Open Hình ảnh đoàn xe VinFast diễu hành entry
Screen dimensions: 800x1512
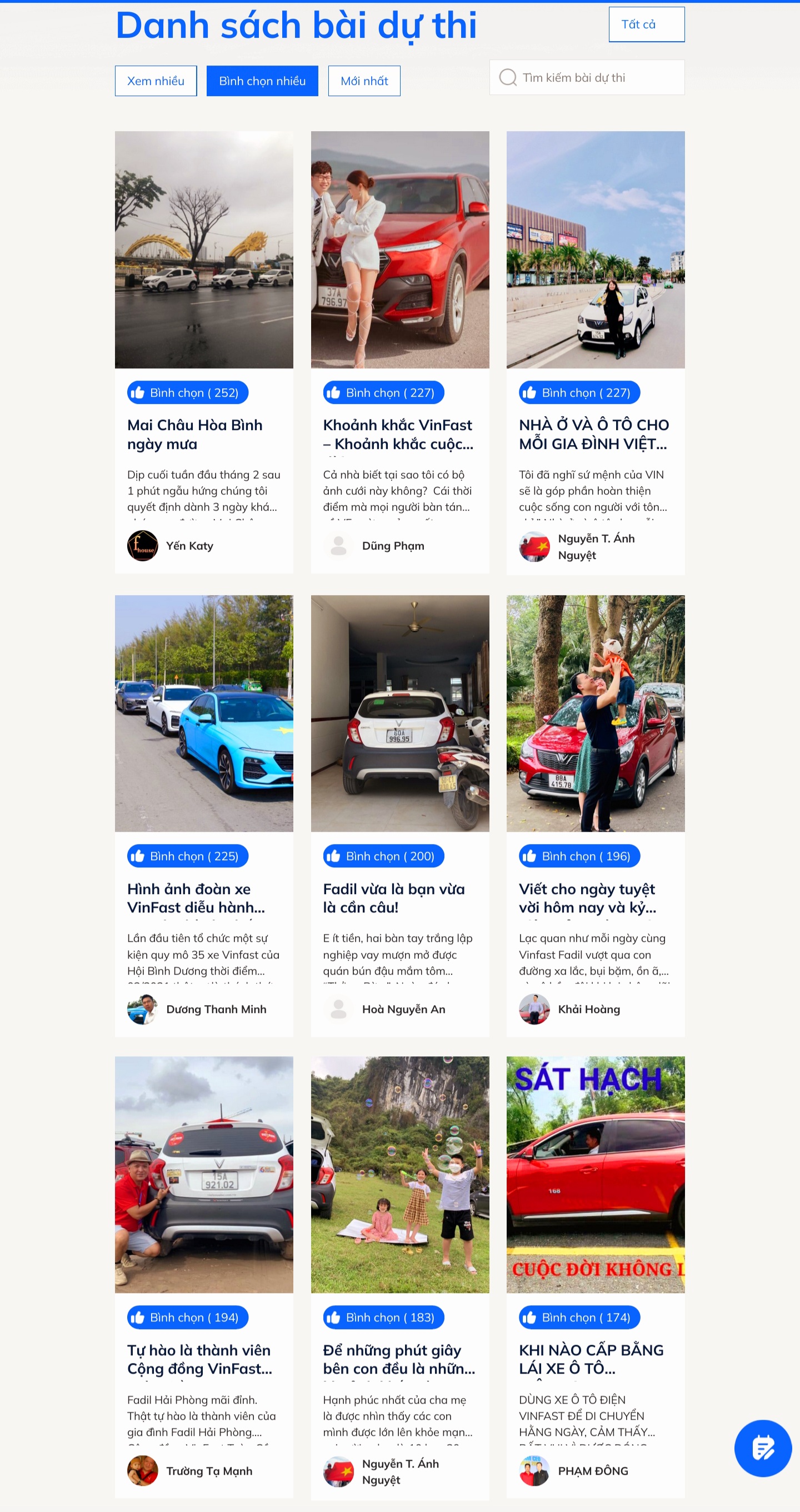[196, 897]
